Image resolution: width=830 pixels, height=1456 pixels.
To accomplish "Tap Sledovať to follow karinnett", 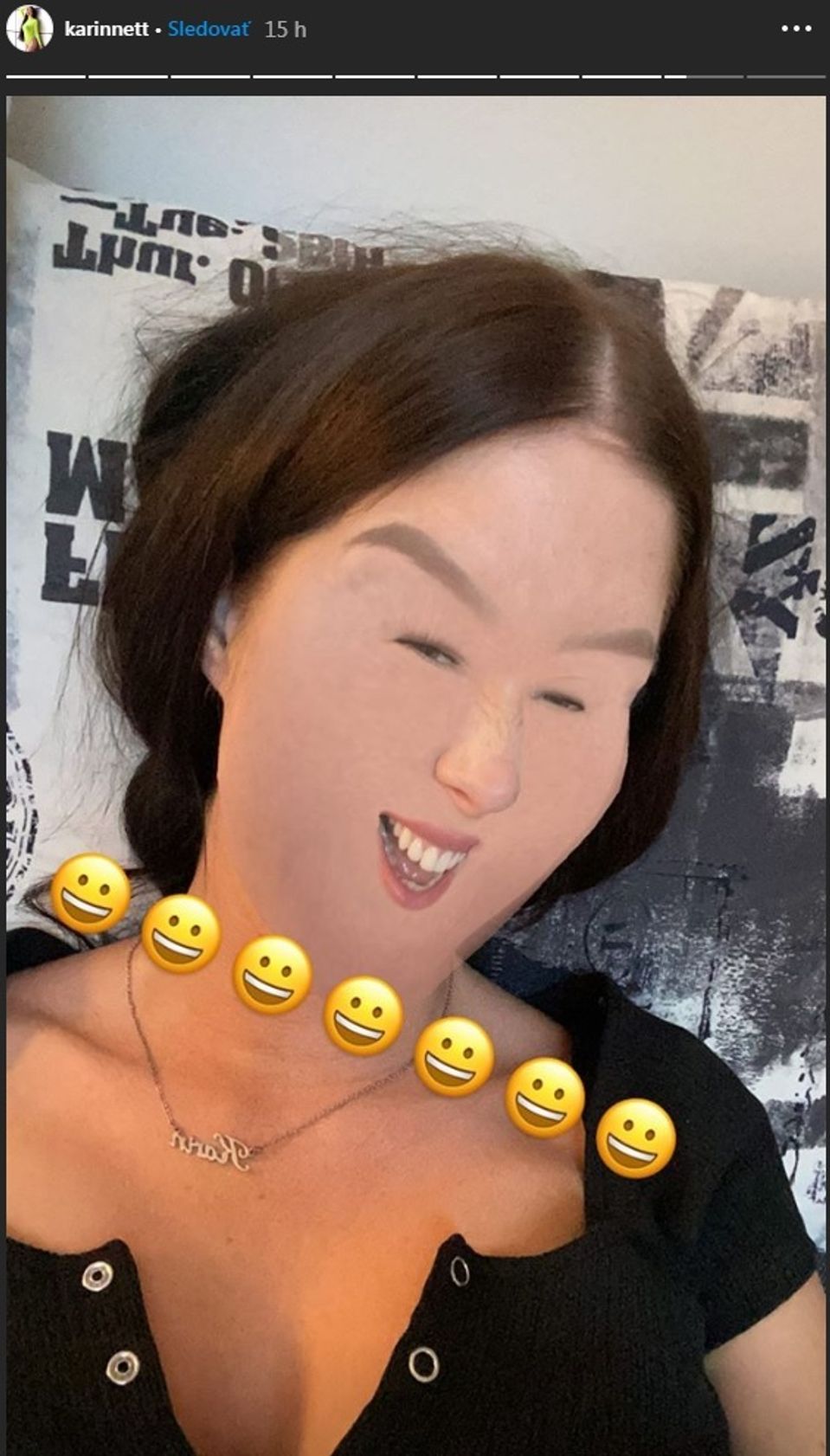I will pyautogui.click(x=209, y=29).
